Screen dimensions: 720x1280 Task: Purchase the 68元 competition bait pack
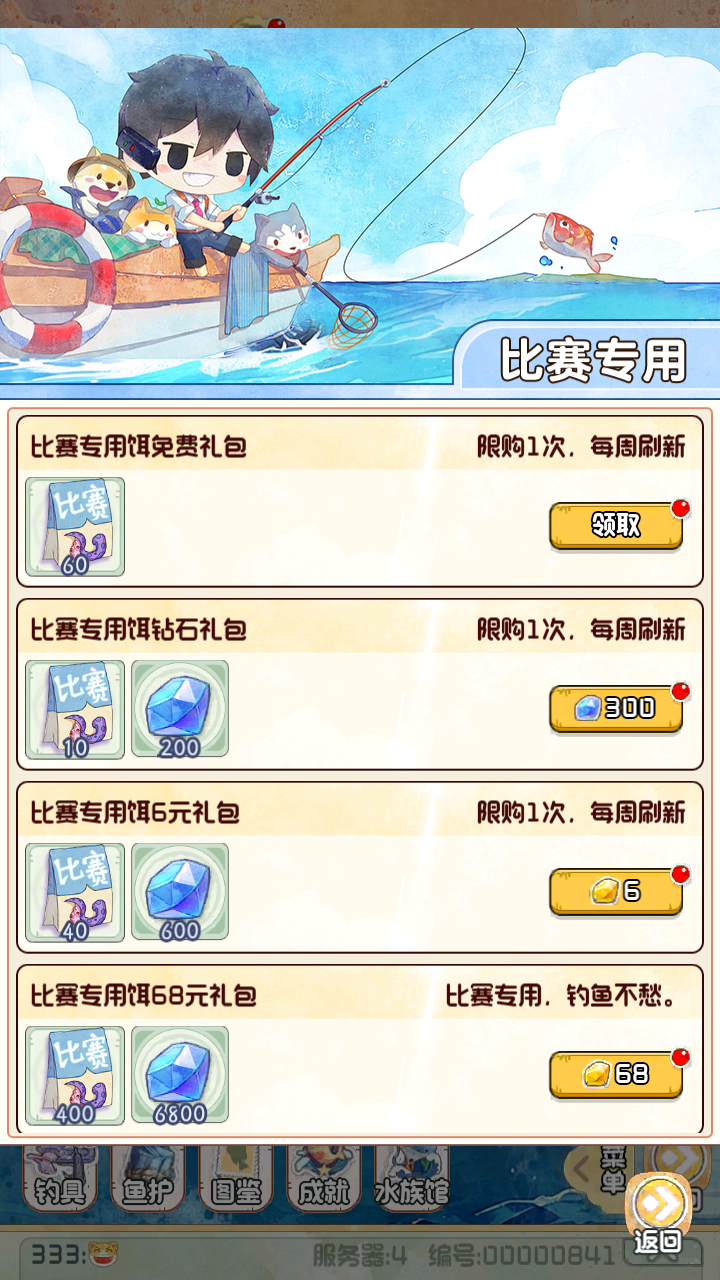tap(616, 1074)
